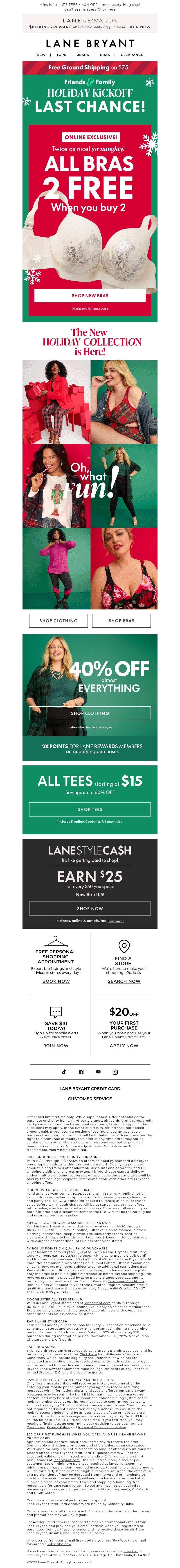
Task: Tap SEARCH NOW to find a store
Action: pos(124,981)
